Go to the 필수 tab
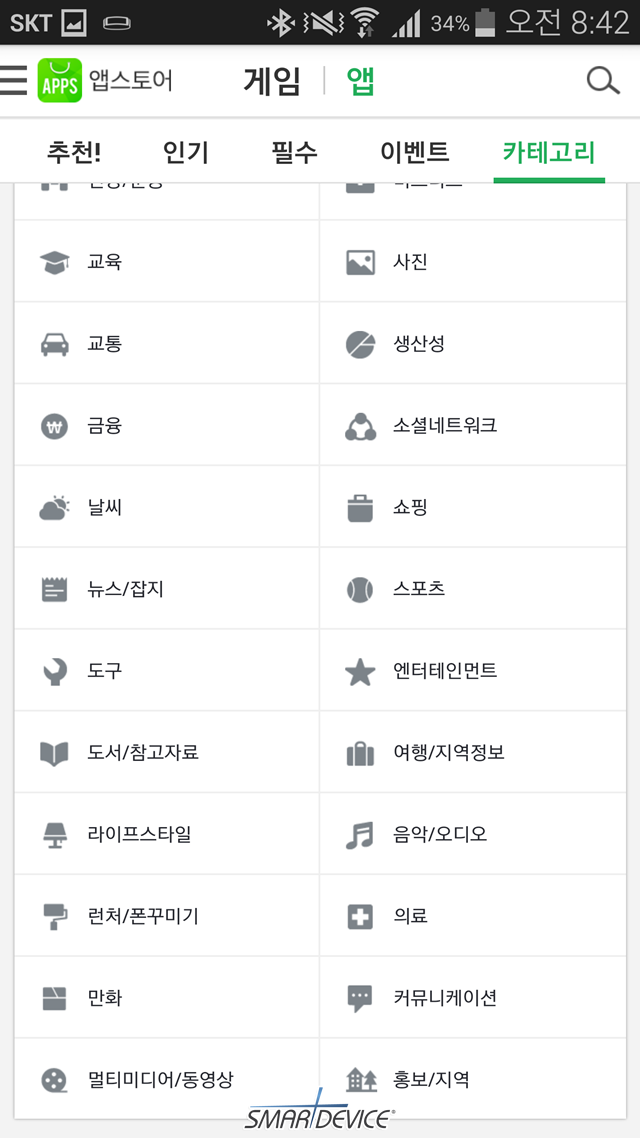Image resolution: width=640 pixels, height=1138 pixels. 295,152
